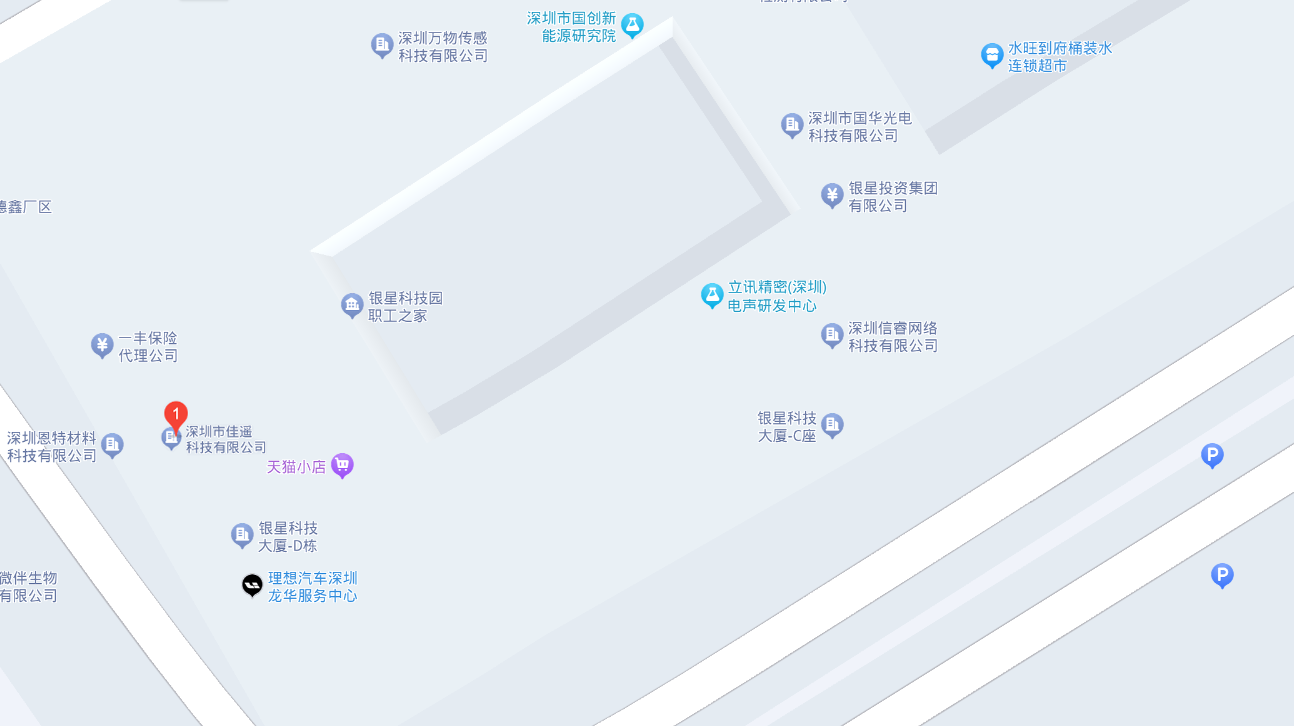Screen dimensions: 1294x726
Task: Open 银星科技园职工之家 place details
Action: 352,305
